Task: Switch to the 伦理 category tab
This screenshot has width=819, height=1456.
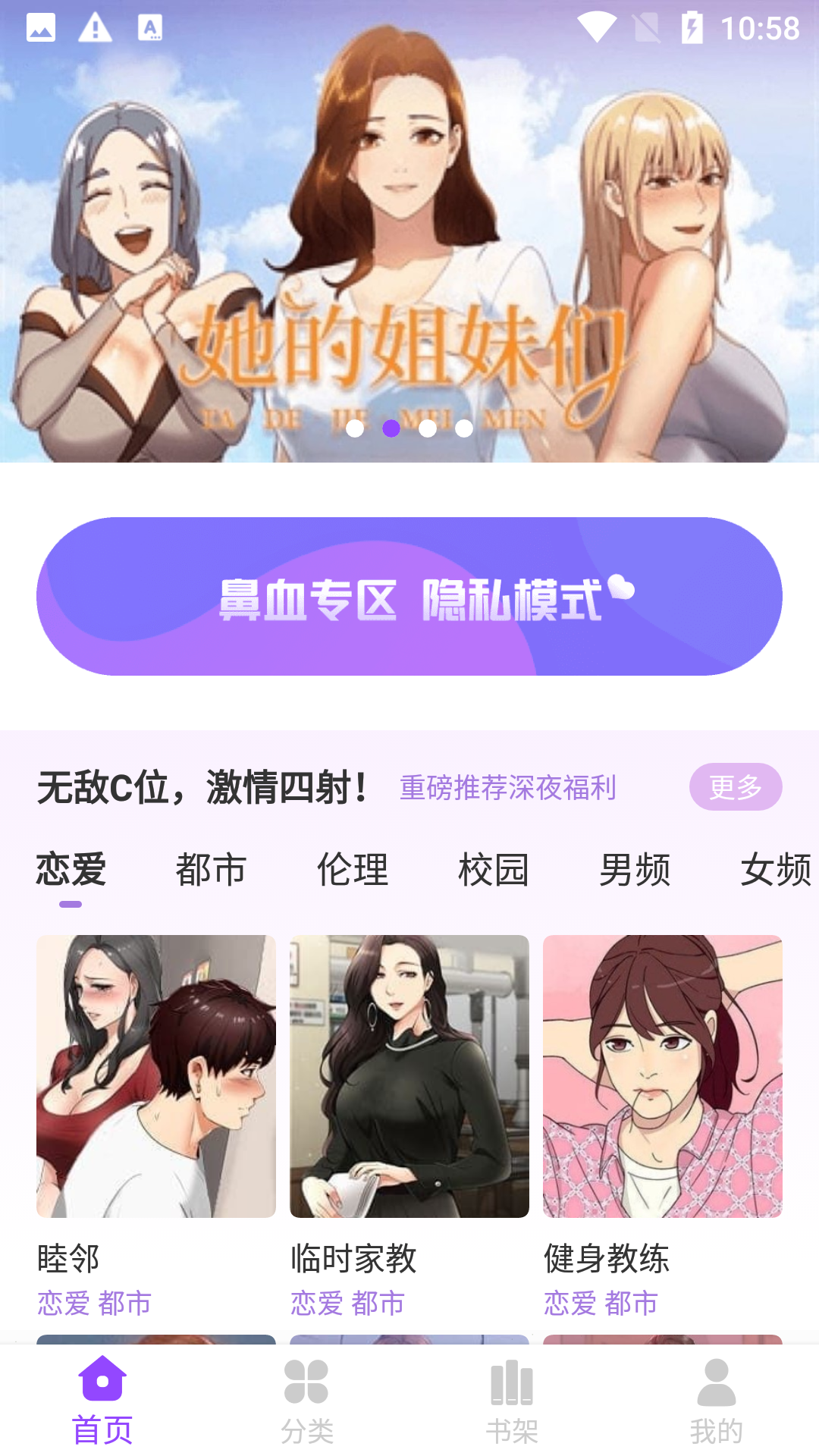Action: (x=353, y=870)
